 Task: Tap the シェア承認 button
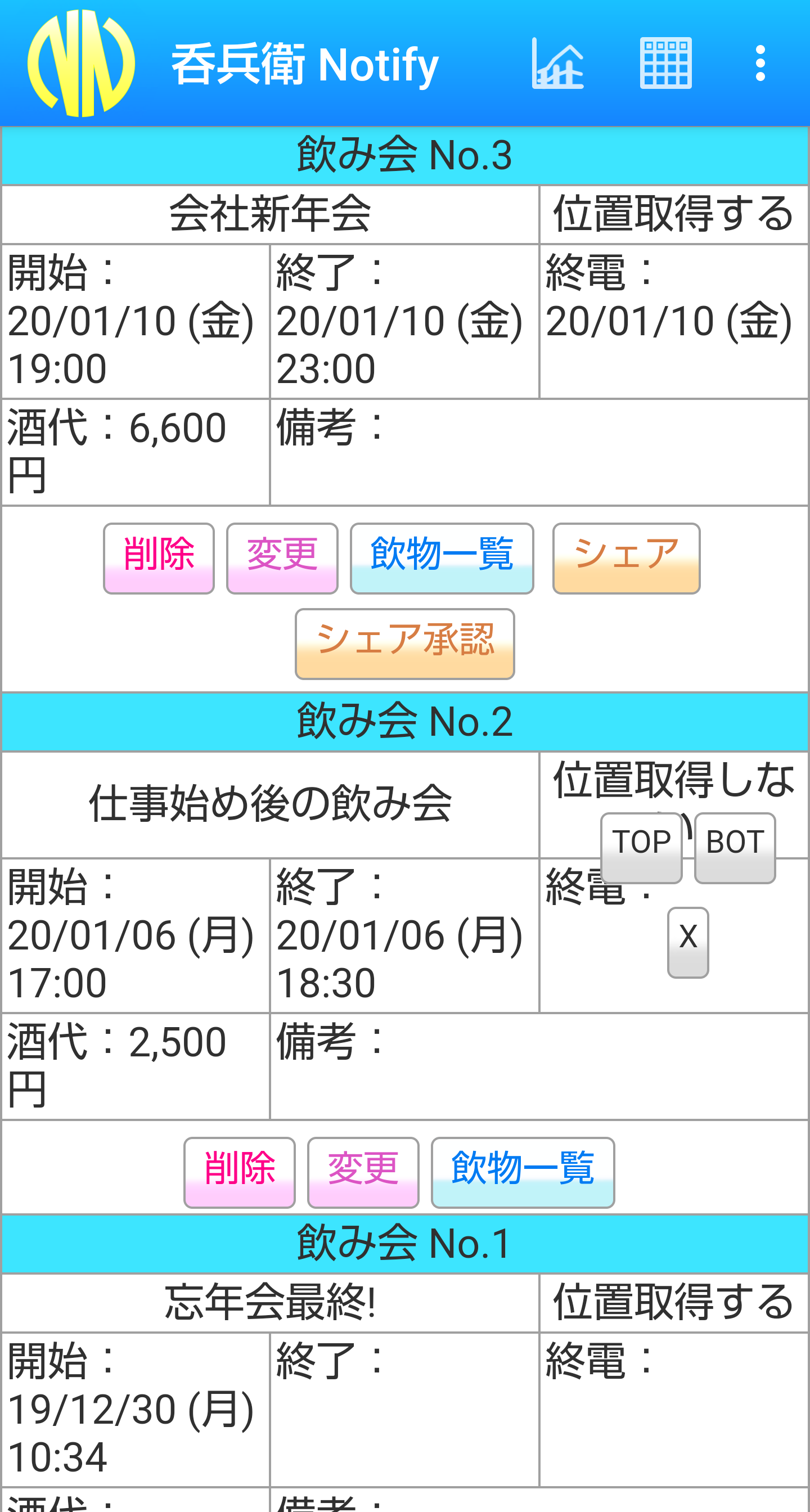click(404, 644)
